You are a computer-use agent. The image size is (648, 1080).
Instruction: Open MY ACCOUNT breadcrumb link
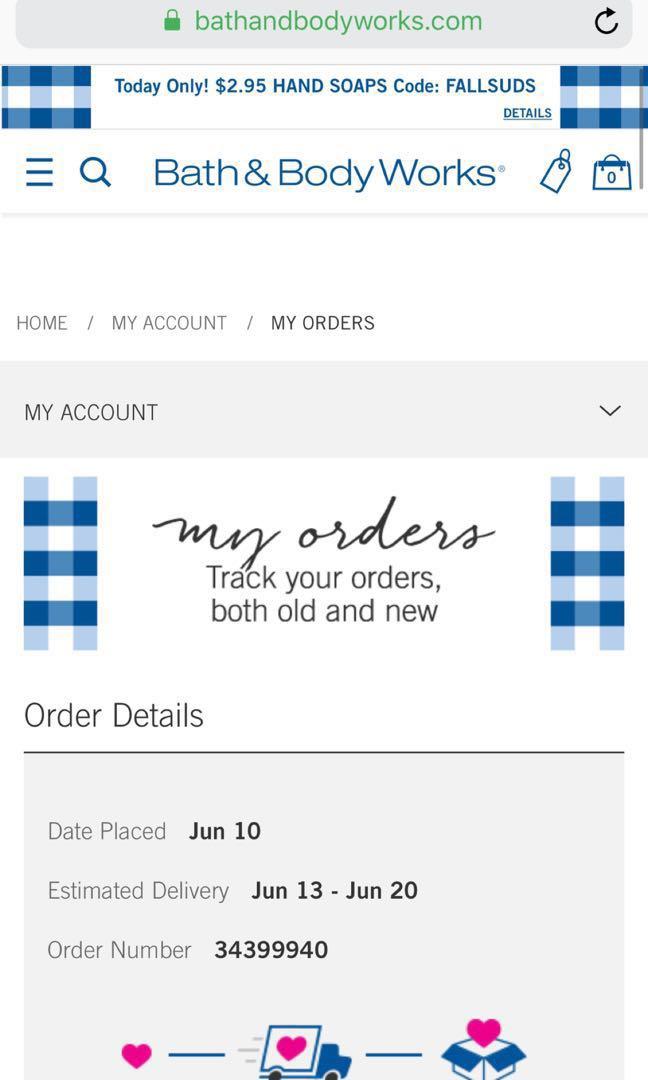point(169,323)
